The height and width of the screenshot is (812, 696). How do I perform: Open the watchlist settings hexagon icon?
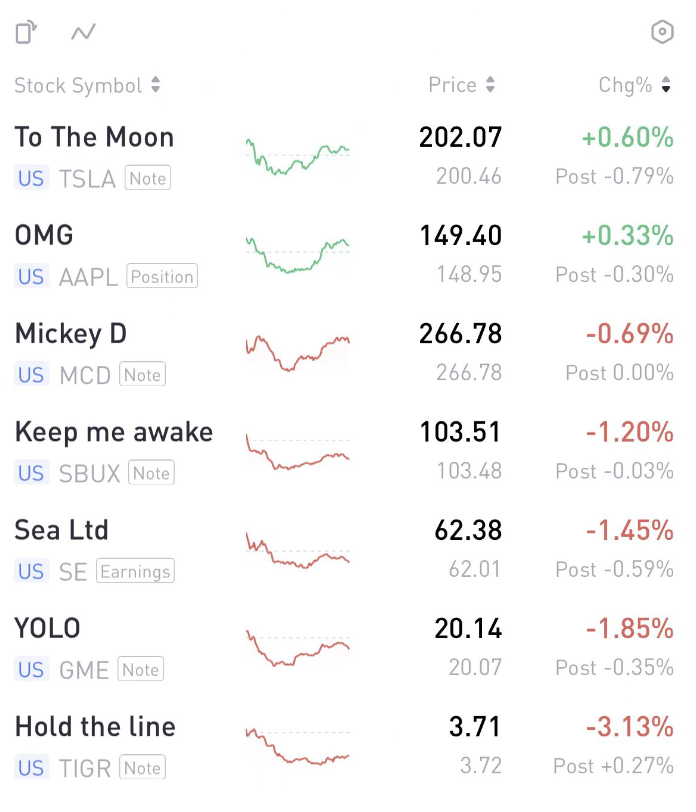(661, 33)
